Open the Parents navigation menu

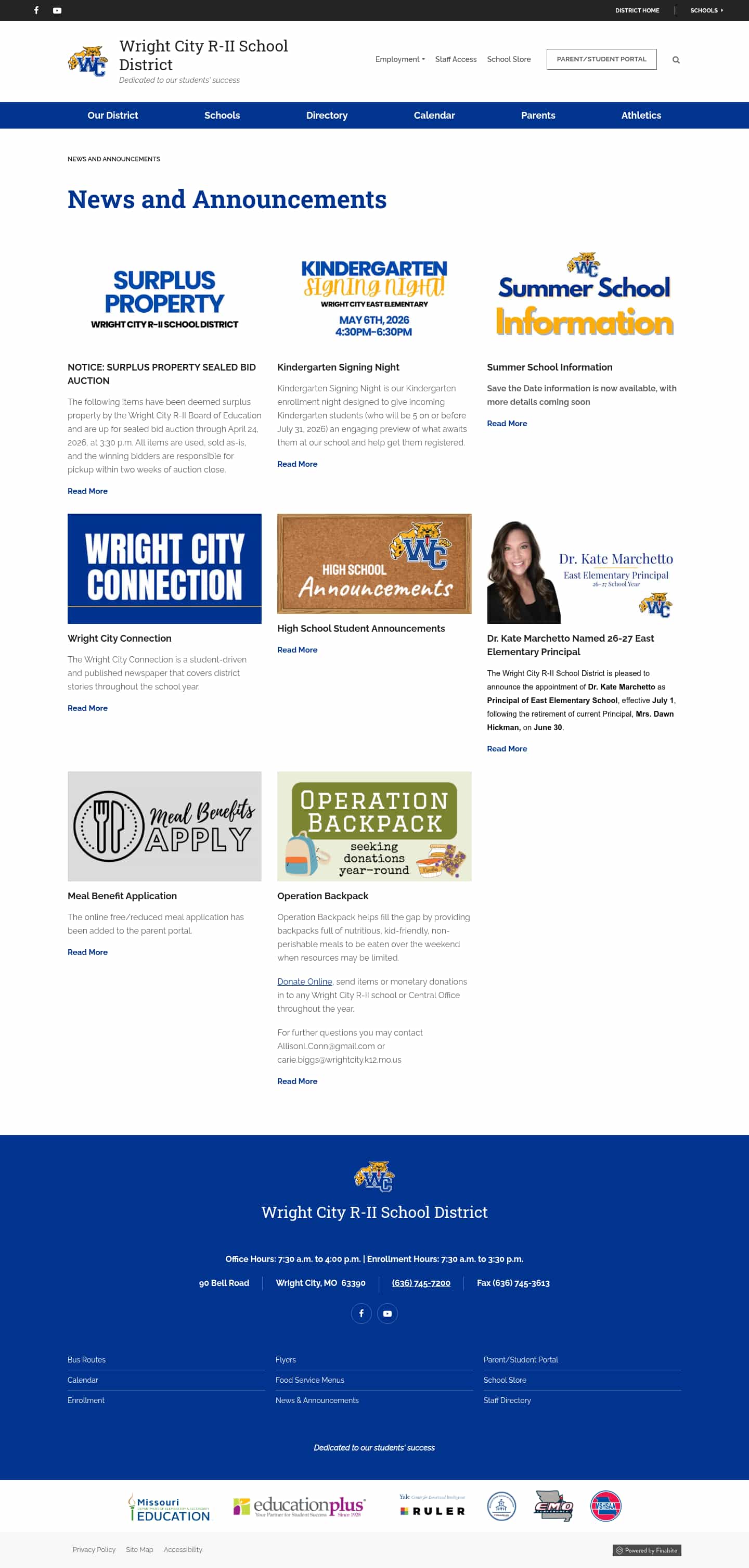[x=538, y=115]
